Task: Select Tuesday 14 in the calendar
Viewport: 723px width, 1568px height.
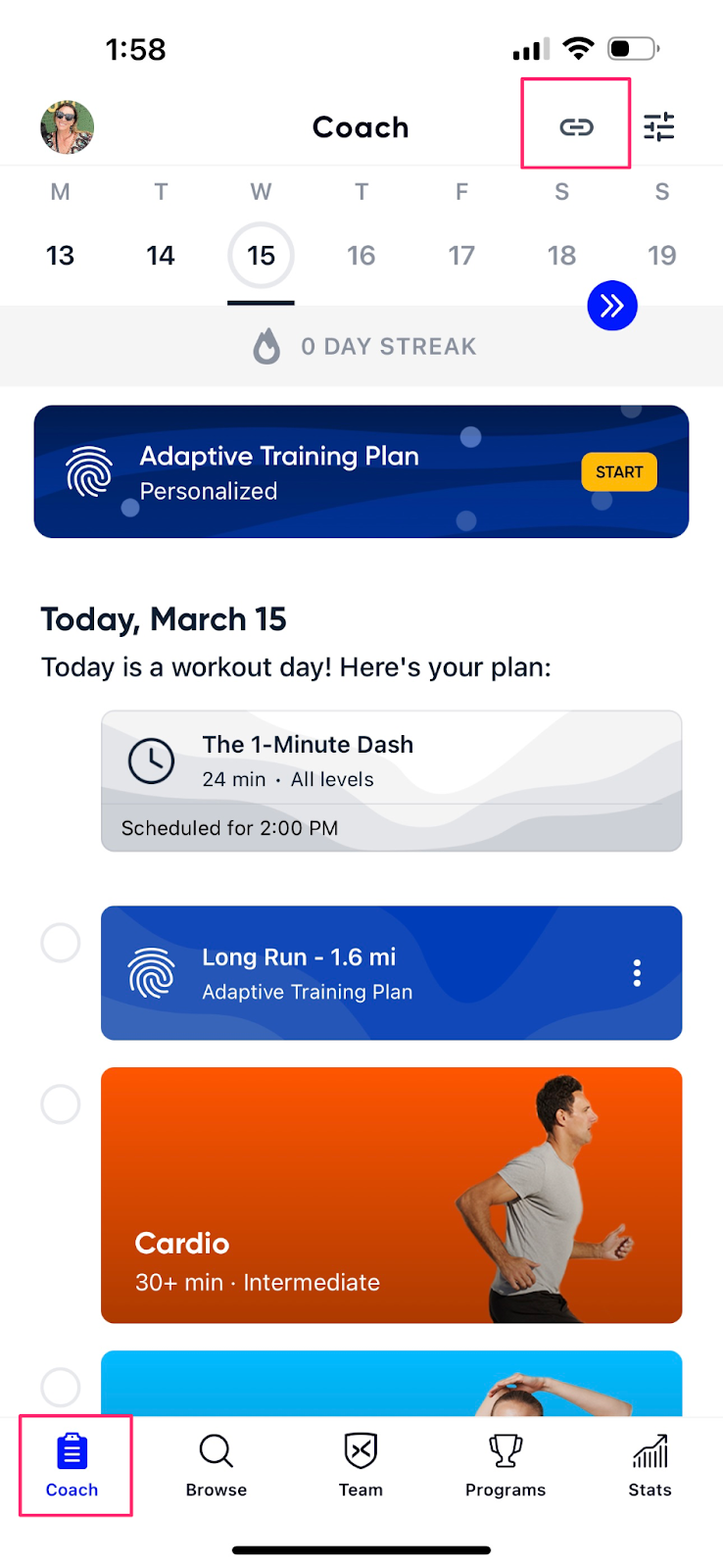Action: tap(161, 256)
